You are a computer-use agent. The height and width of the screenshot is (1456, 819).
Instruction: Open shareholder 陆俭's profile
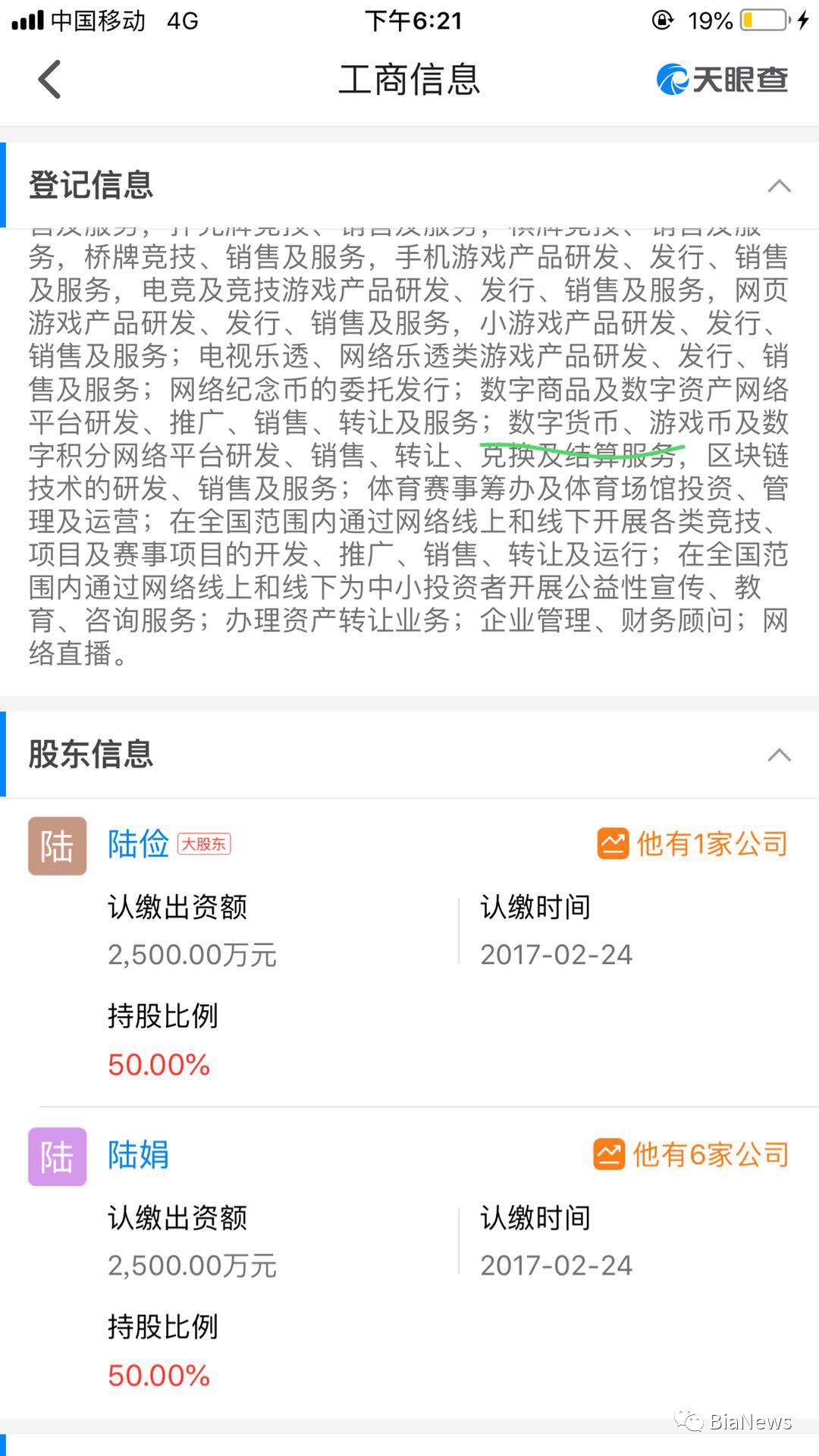(x=138, y=844)
